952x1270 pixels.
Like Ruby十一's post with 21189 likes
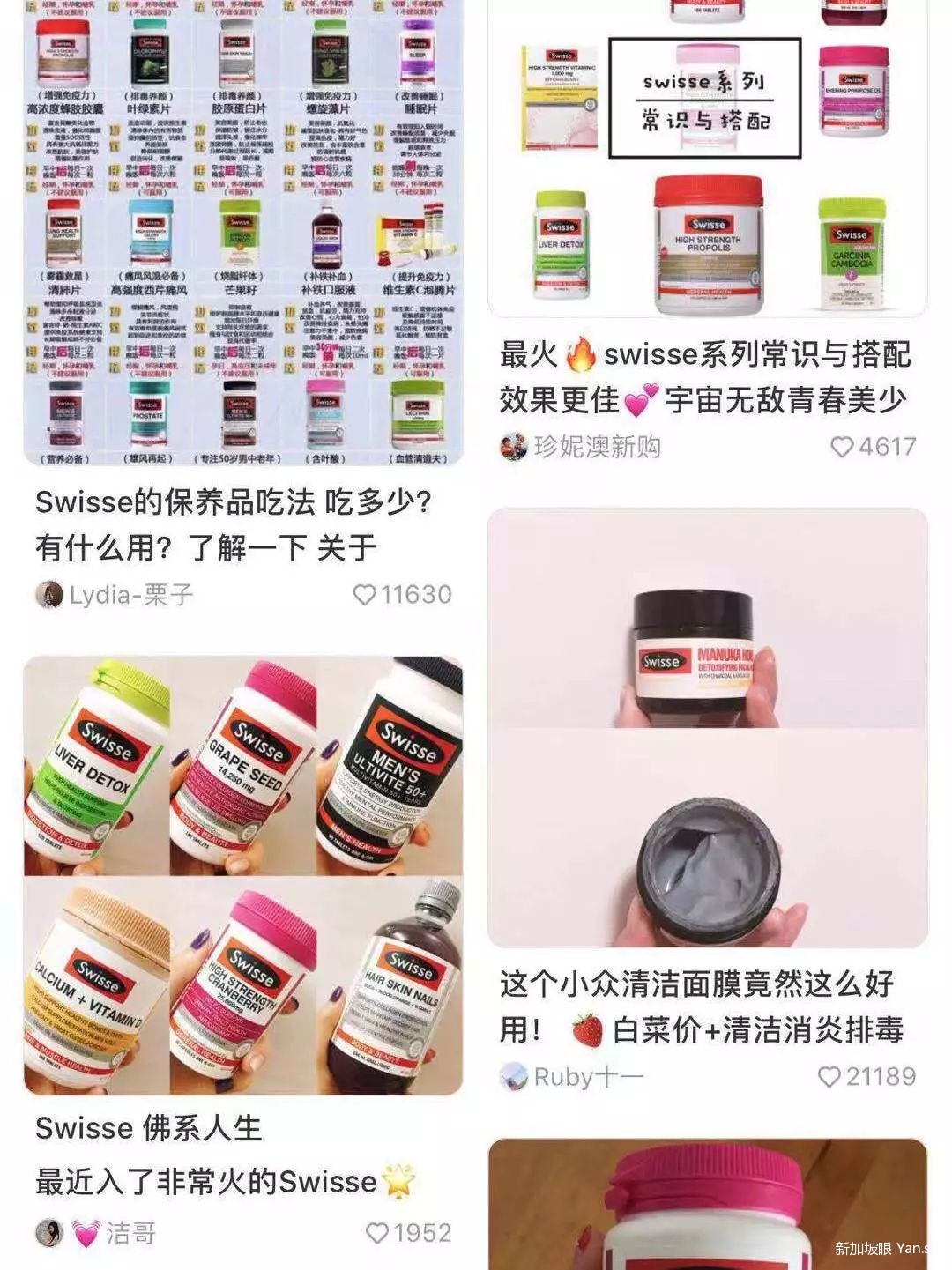pyautogui.click(x=829, y=1076)
